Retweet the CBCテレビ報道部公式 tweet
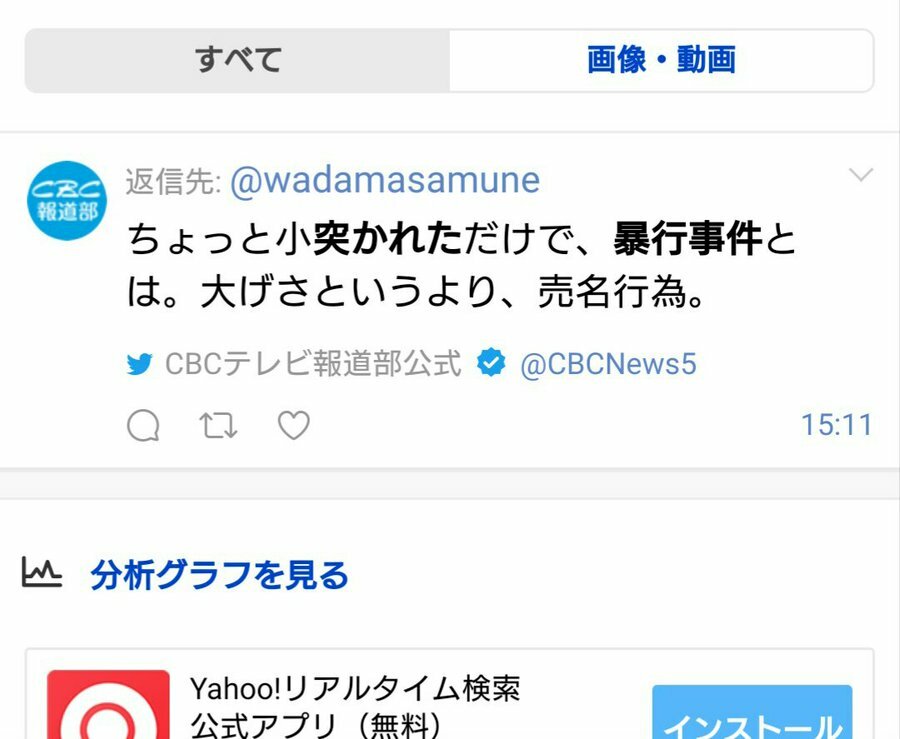The height and width of the screenshot is (739, 900). (x=219, y=426)
